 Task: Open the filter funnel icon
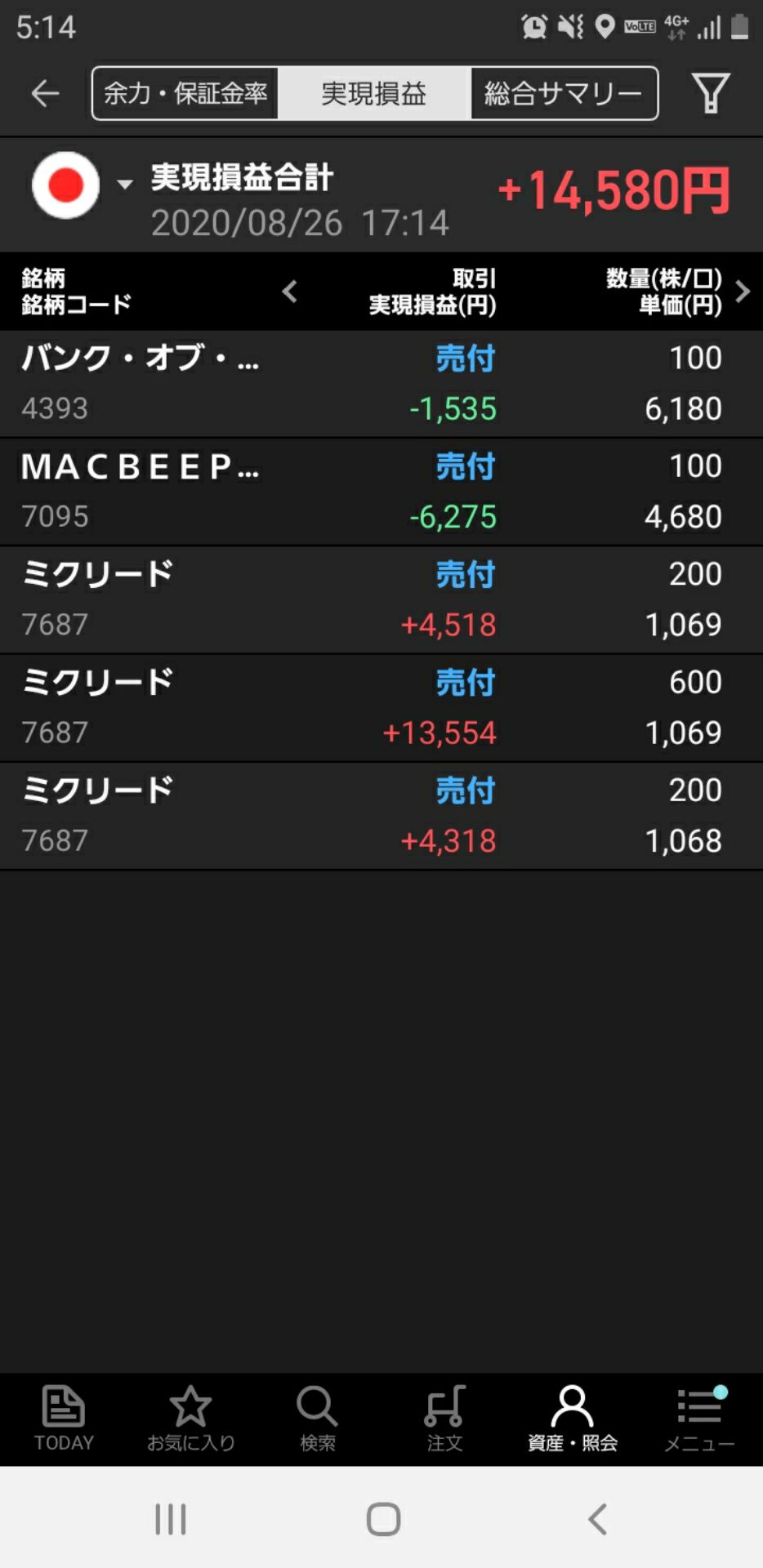[x=711, y=93]
